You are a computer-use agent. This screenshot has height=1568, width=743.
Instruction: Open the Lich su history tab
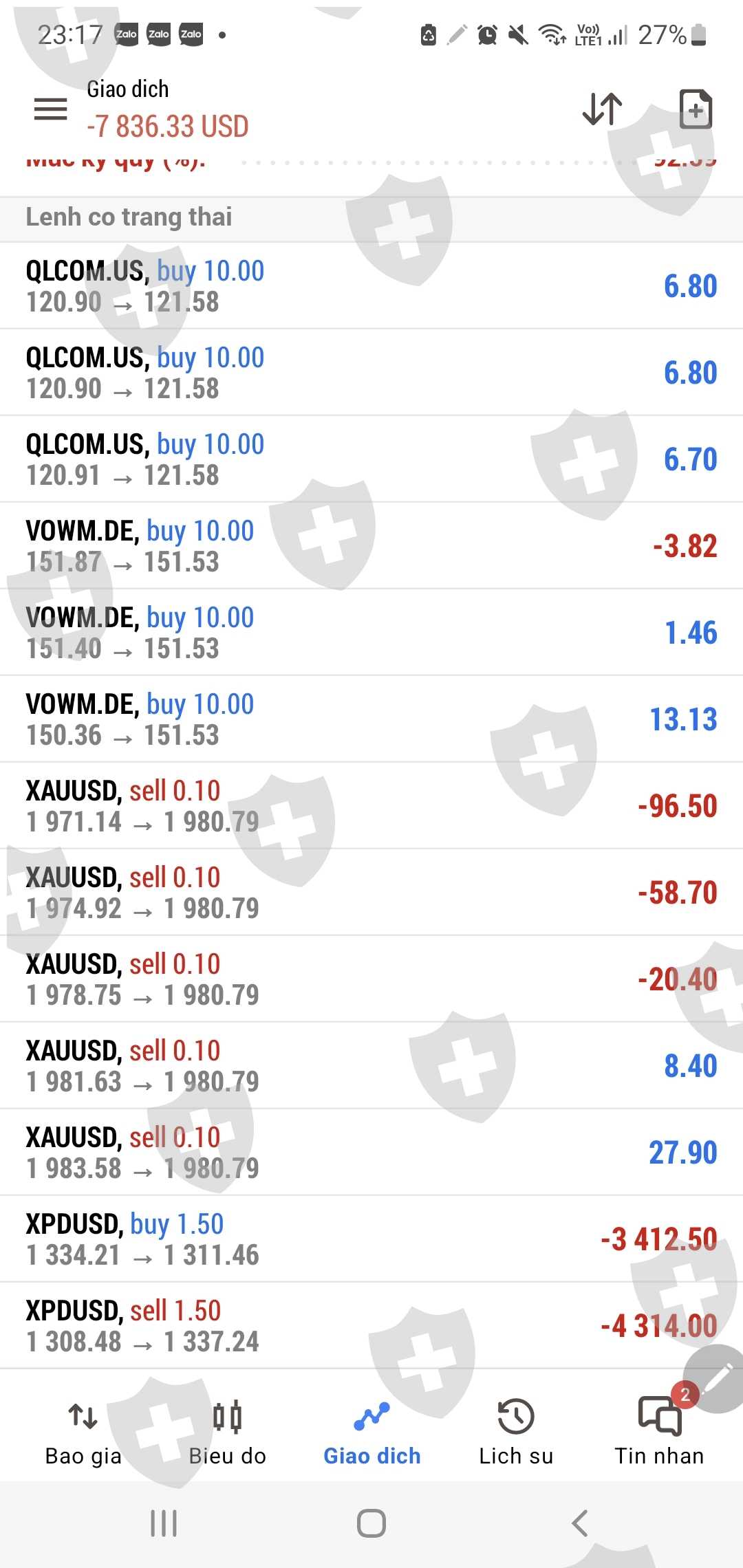pos(516,1432)
